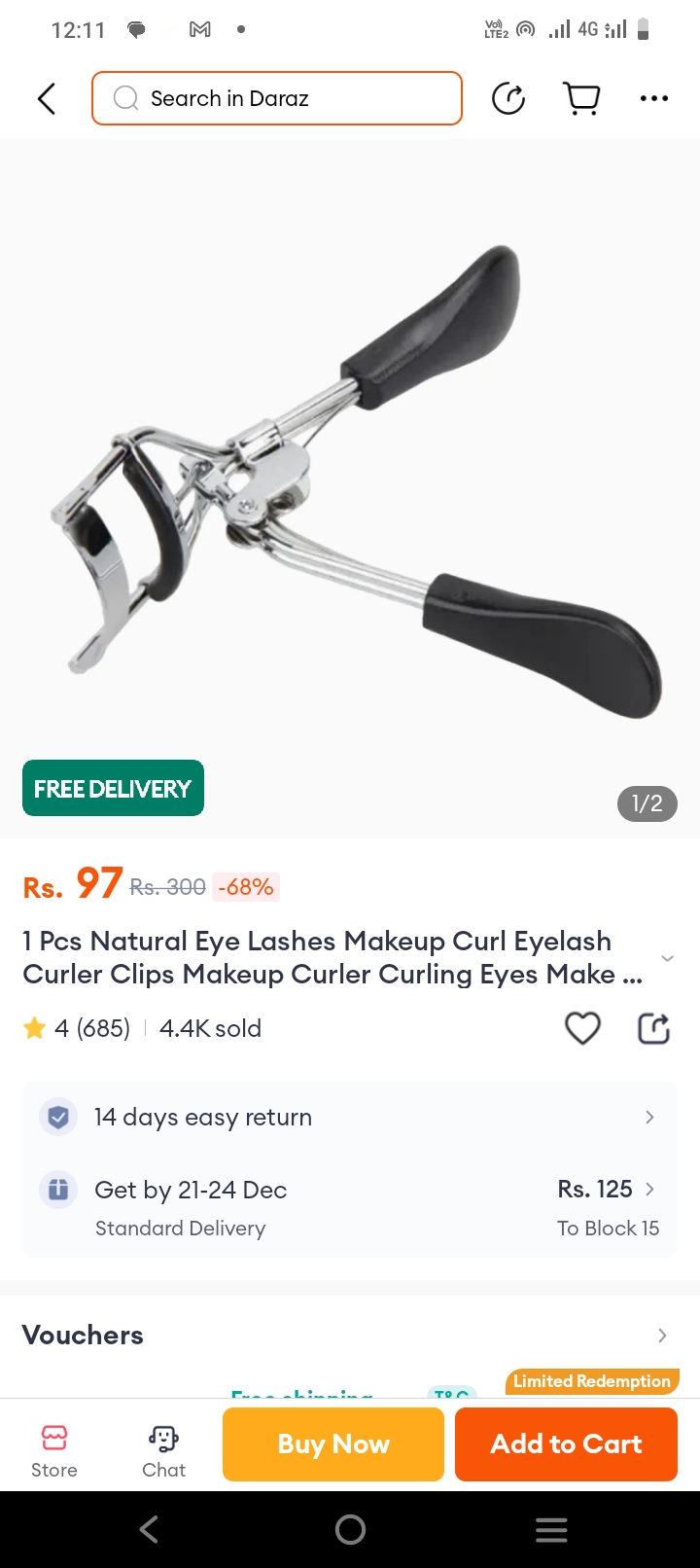Open the Vouchers section
The image size is (700, 1568).
(x=350, y=1335)
